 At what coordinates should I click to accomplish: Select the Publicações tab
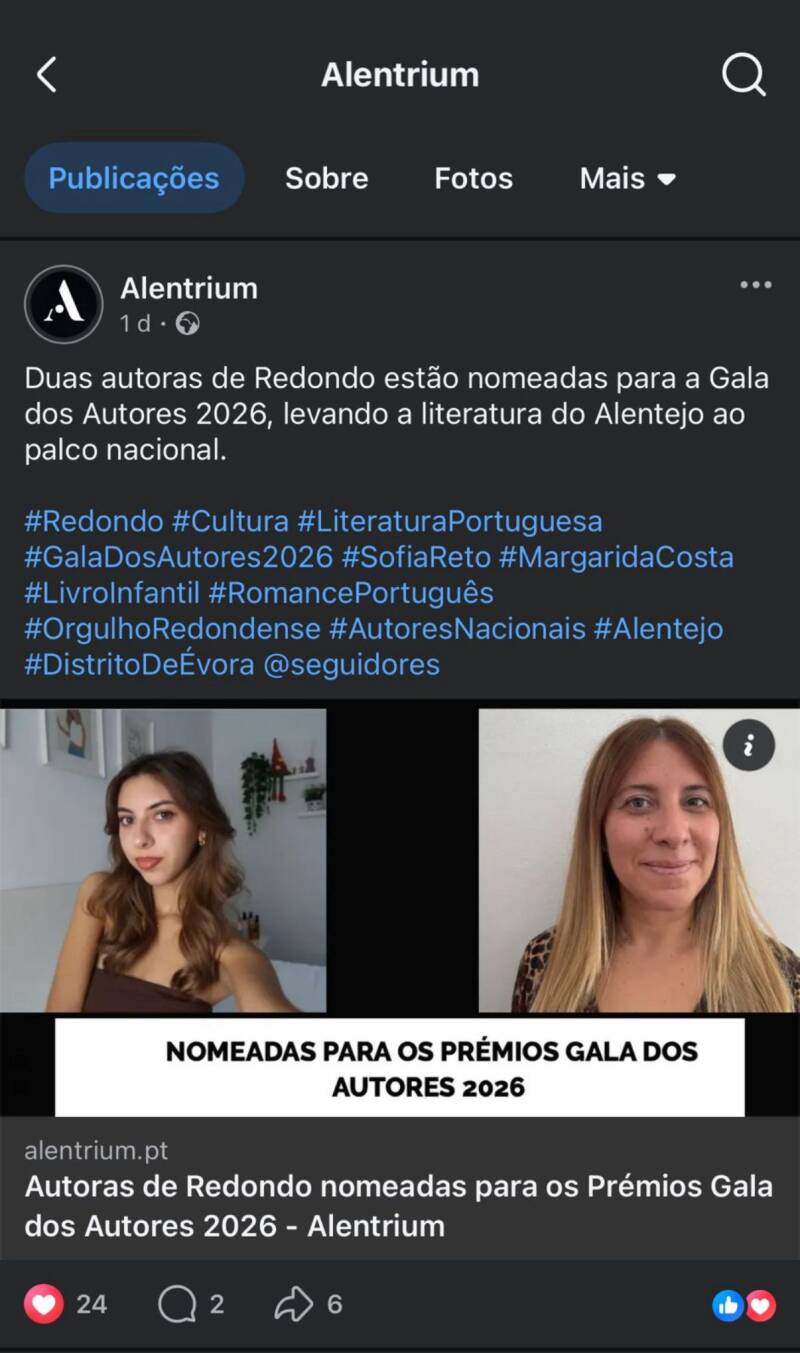134,178
